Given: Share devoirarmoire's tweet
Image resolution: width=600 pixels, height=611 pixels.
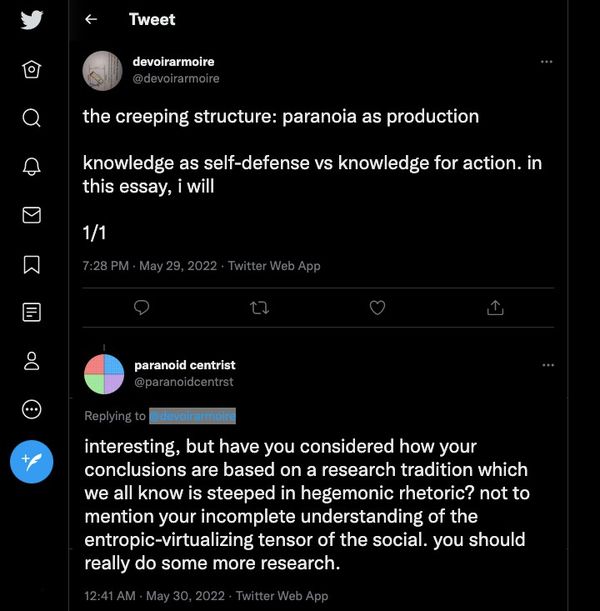Looking at the screenshot, I should (x=494, y=308).
